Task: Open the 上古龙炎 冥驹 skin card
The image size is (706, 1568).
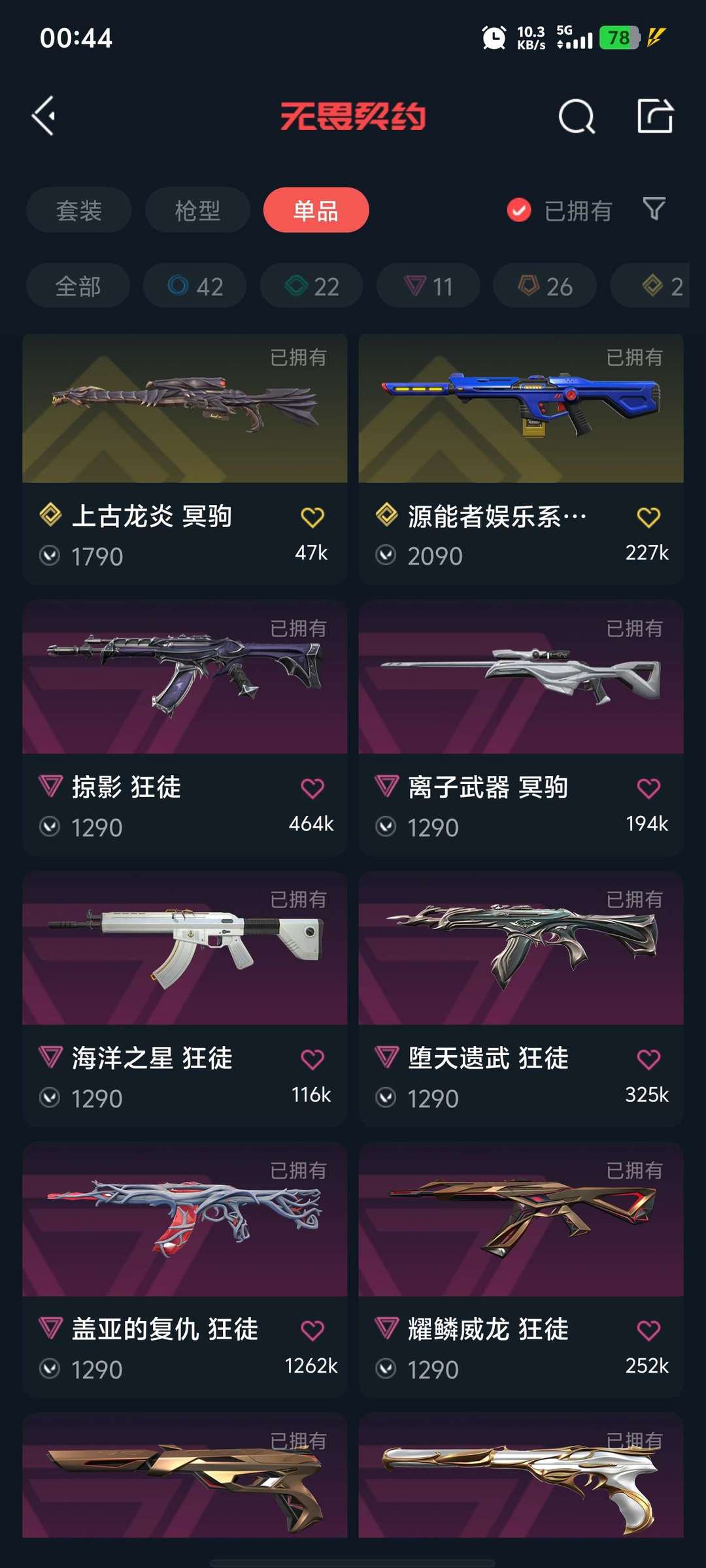Action: tap(184, 459)
